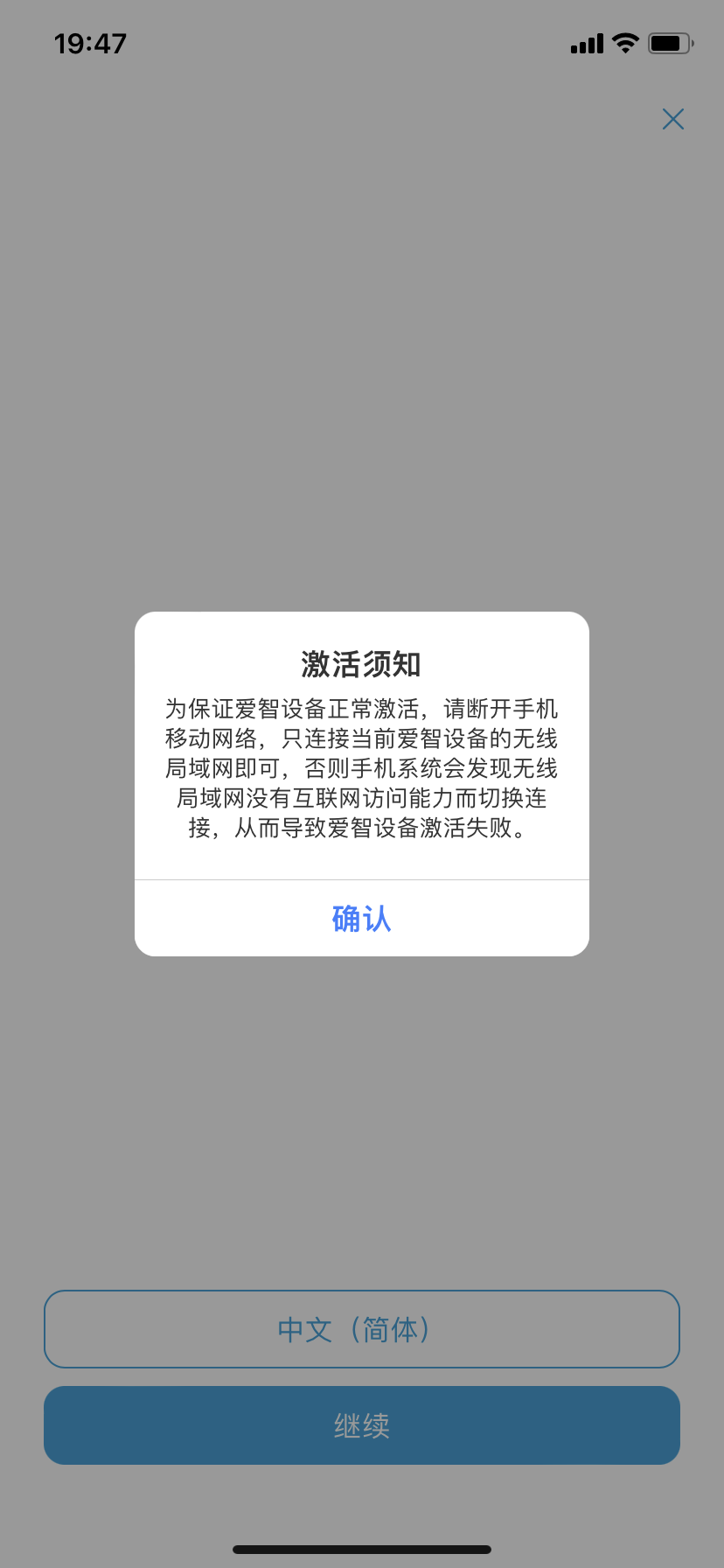Open the 中文（简体）language selector
Screen dimensions: 724x1568
tap(361, 1329)
